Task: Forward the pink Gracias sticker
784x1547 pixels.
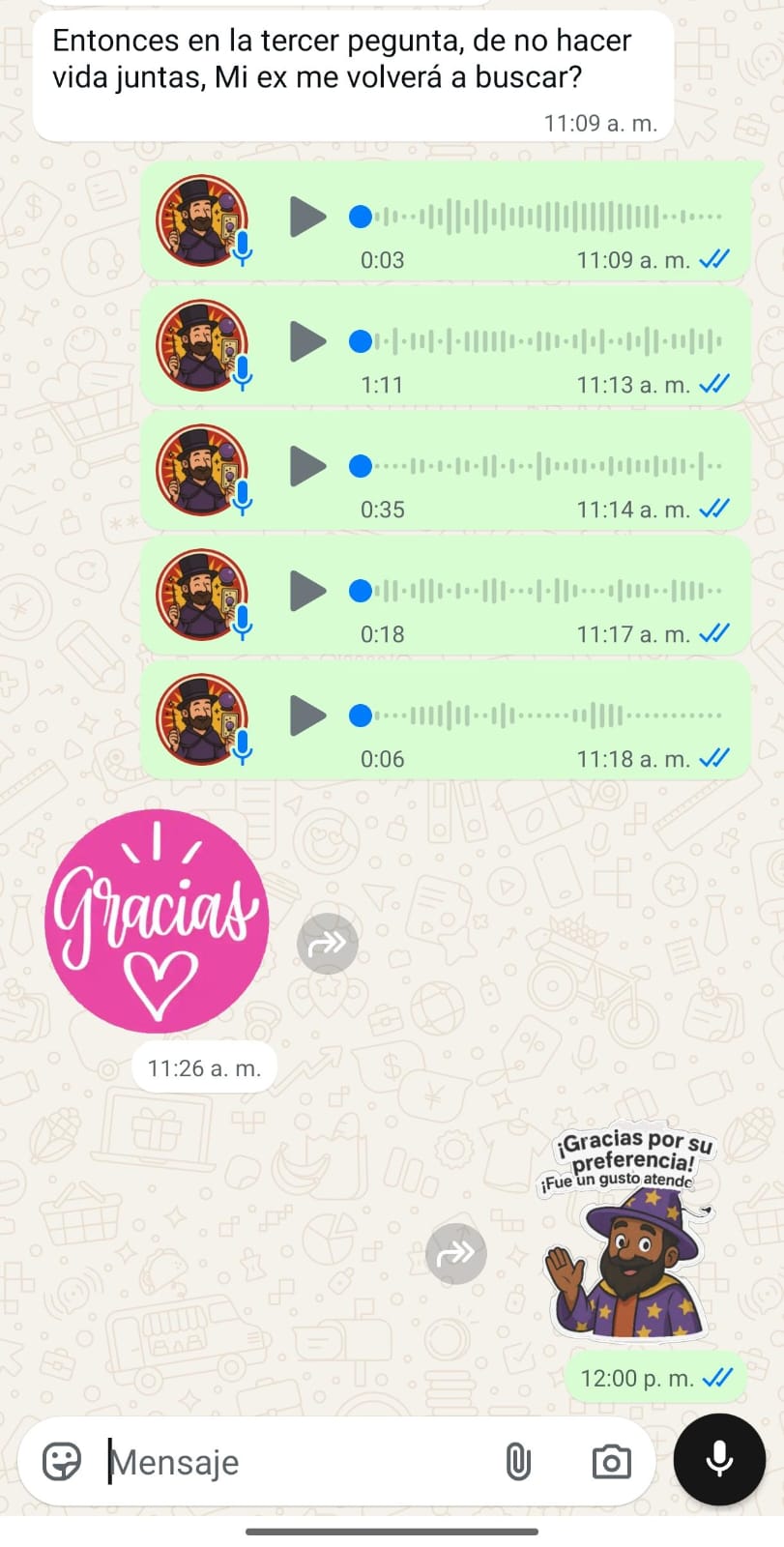Action: pos(328,943)
